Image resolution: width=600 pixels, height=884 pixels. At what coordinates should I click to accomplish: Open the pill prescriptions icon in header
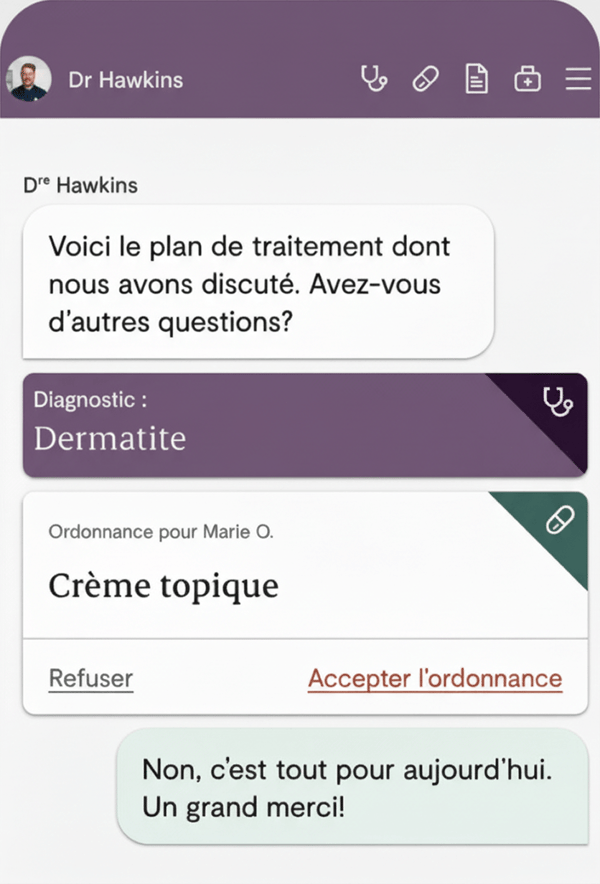[x=426, y=79]
